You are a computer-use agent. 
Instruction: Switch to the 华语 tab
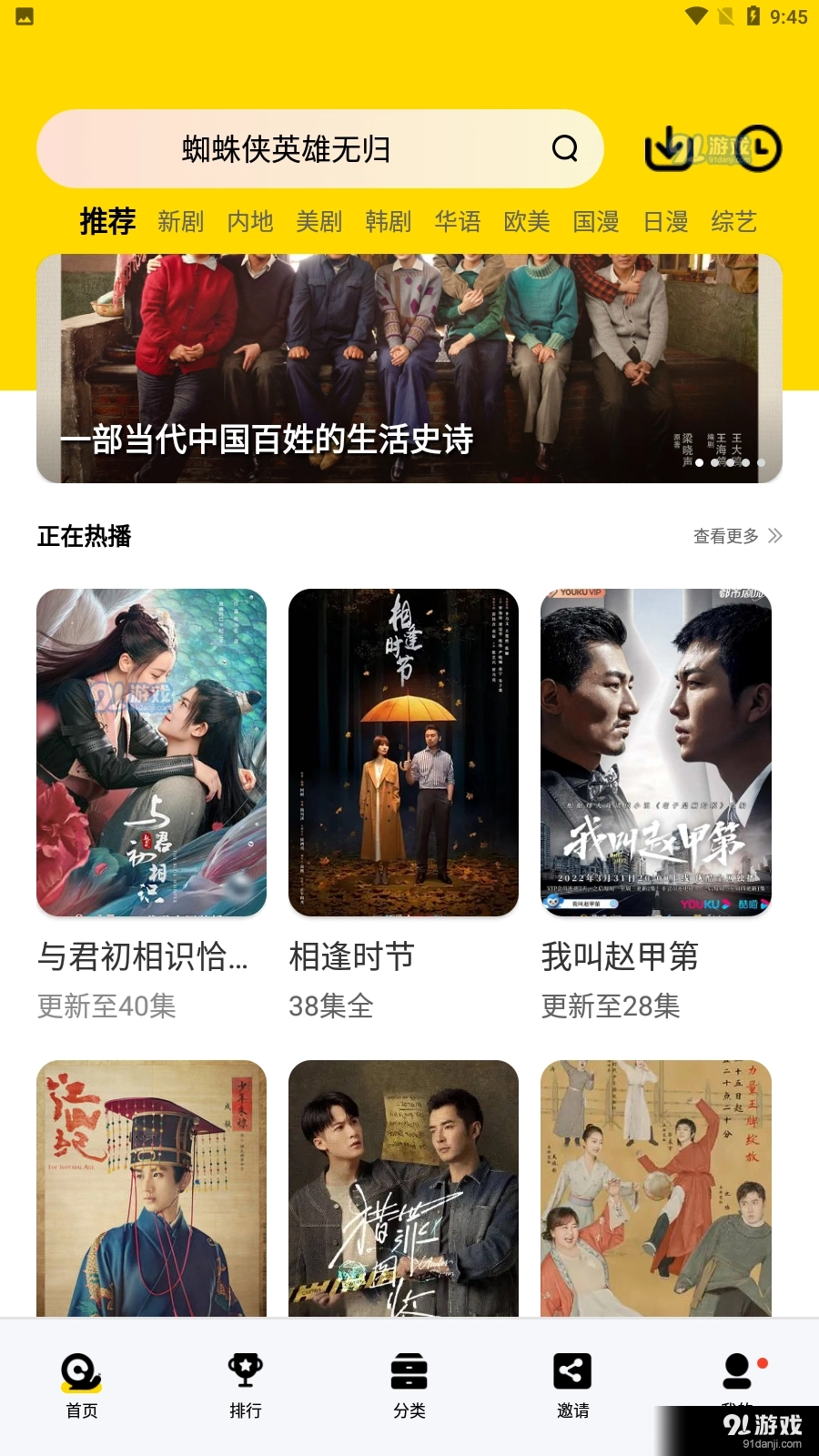[457, 221]
